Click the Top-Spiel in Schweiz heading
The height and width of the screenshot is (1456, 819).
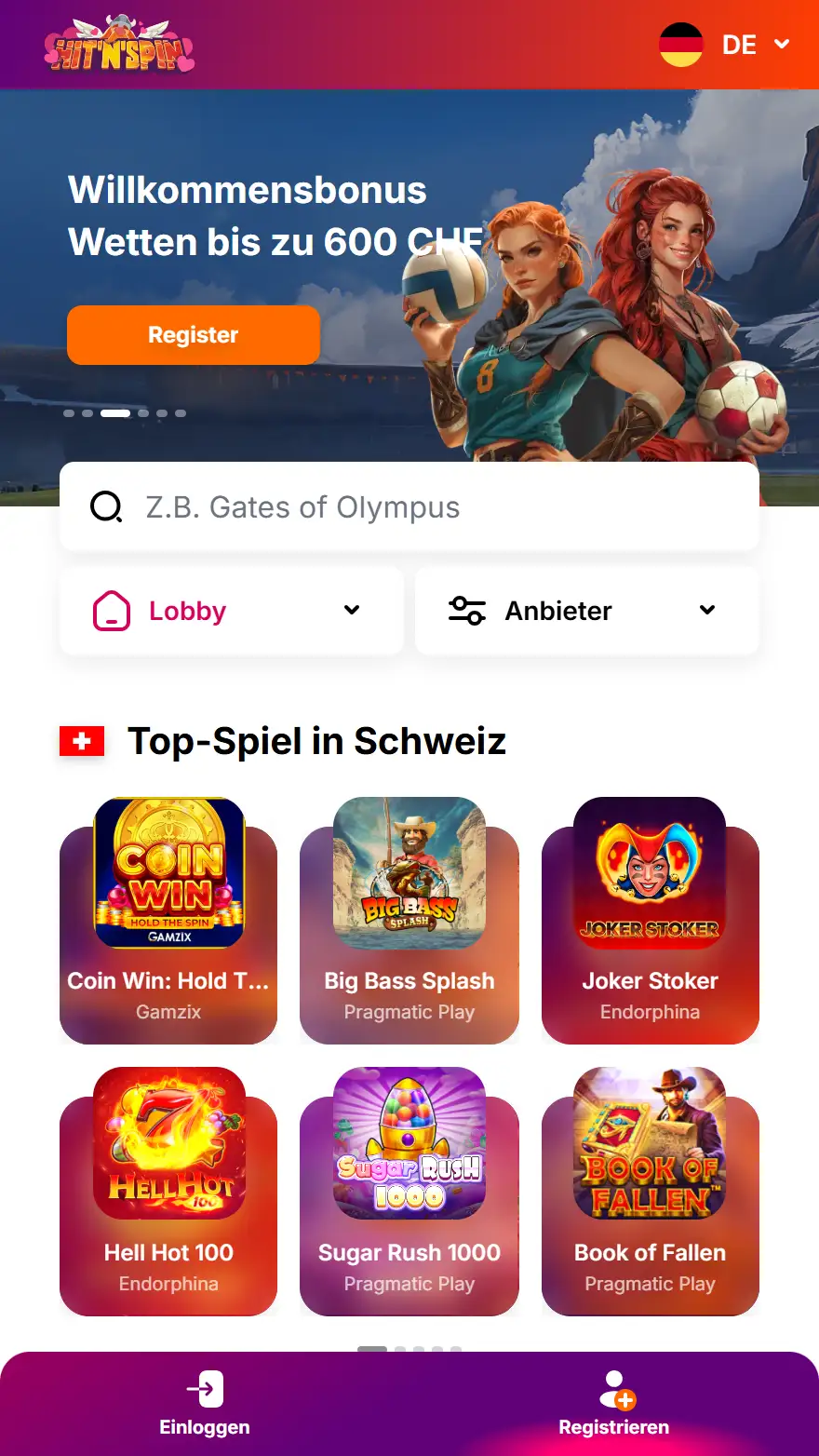316,741
